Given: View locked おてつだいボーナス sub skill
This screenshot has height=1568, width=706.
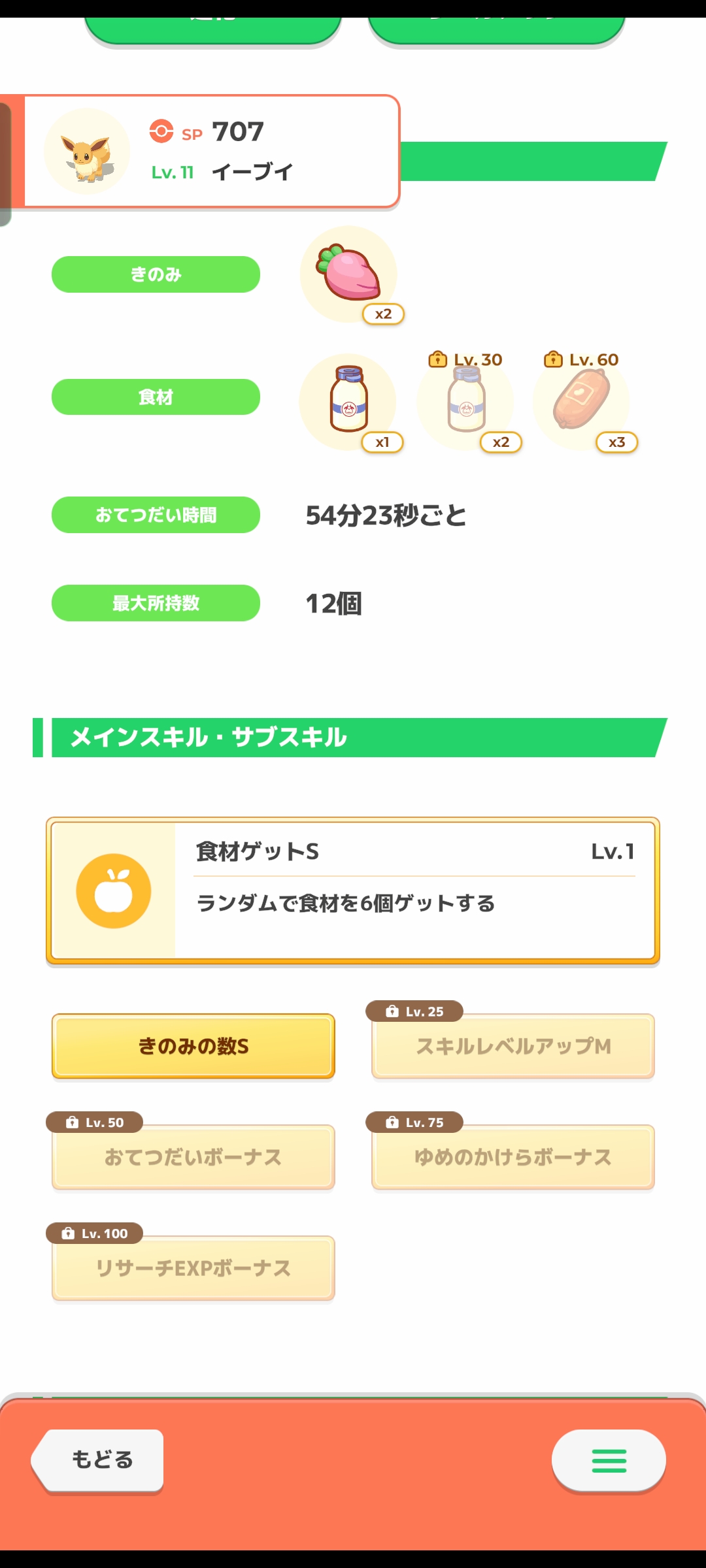Looking at the screenshot, I should [x=193, y=1157].
